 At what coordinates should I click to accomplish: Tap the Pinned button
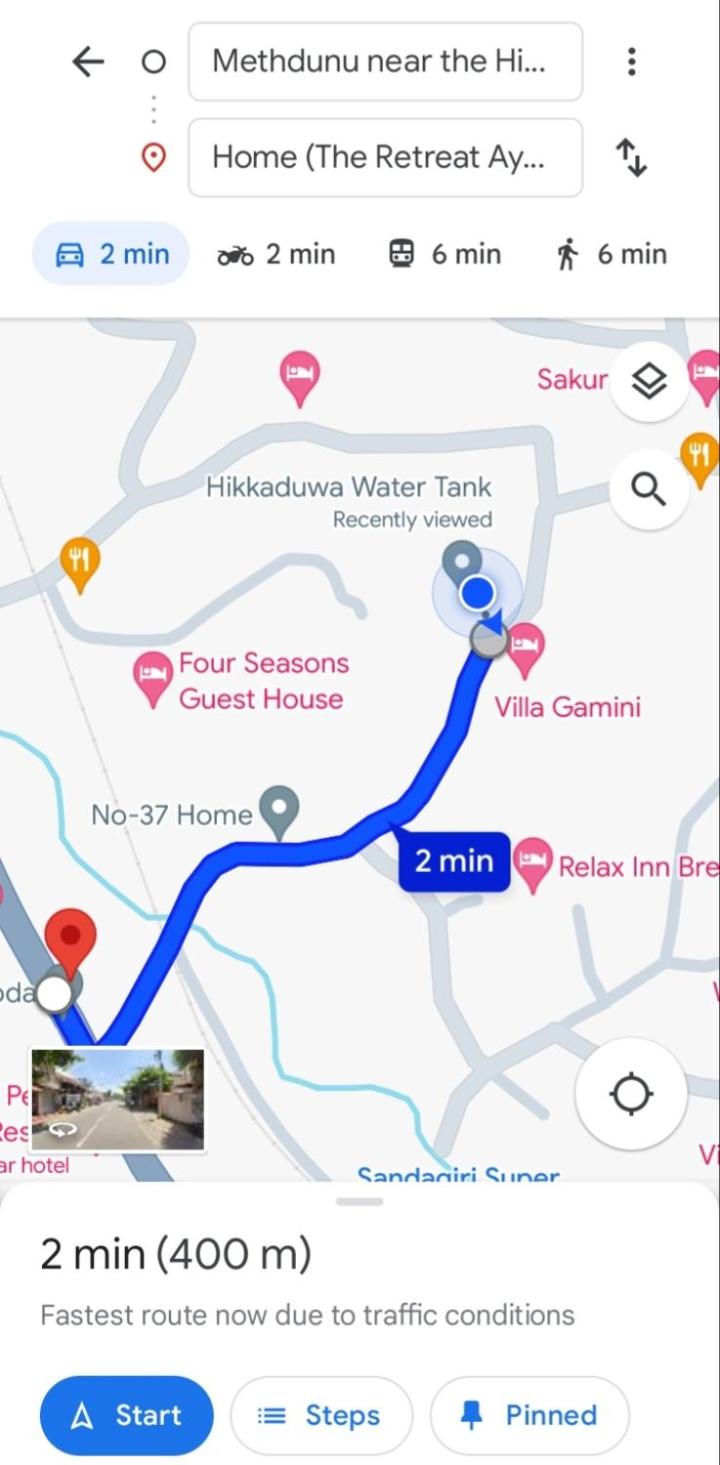pos(529,1415)
